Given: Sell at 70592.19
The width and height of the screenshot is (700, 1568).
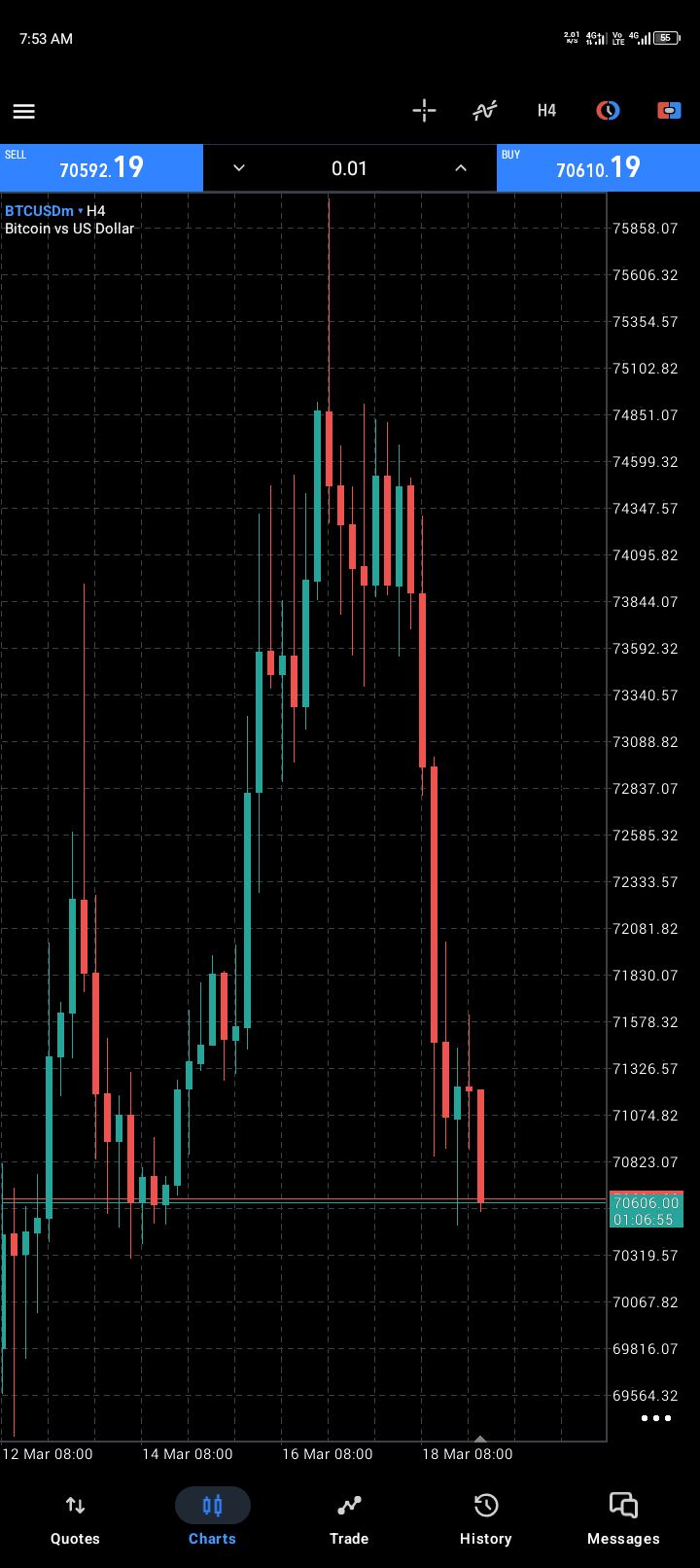Looking at the screenshot, I should click(x=101, y=167).
